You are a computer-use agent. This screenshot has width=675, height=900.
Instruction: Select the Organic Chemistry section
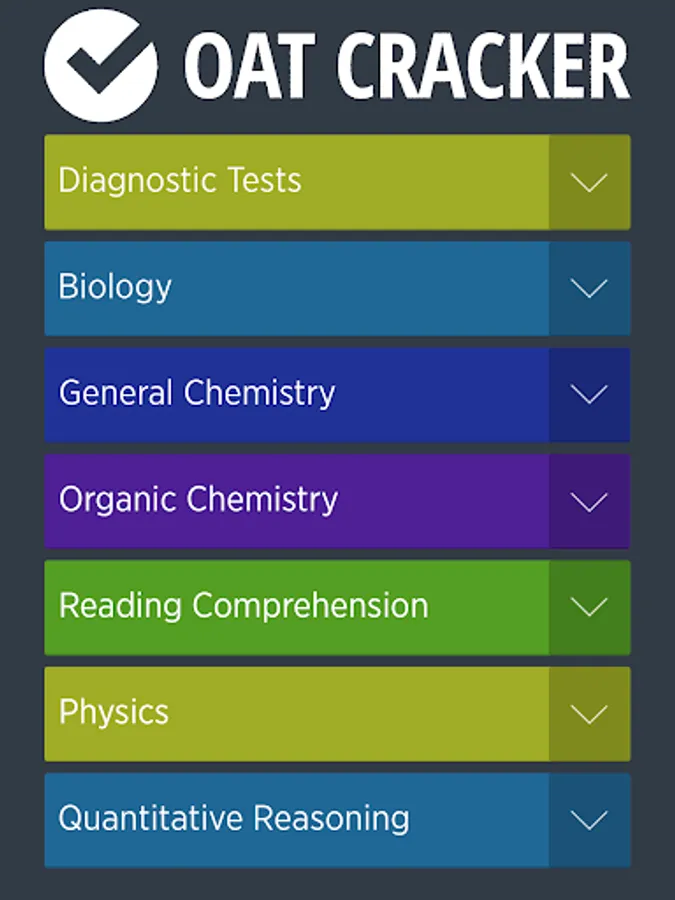297,500
